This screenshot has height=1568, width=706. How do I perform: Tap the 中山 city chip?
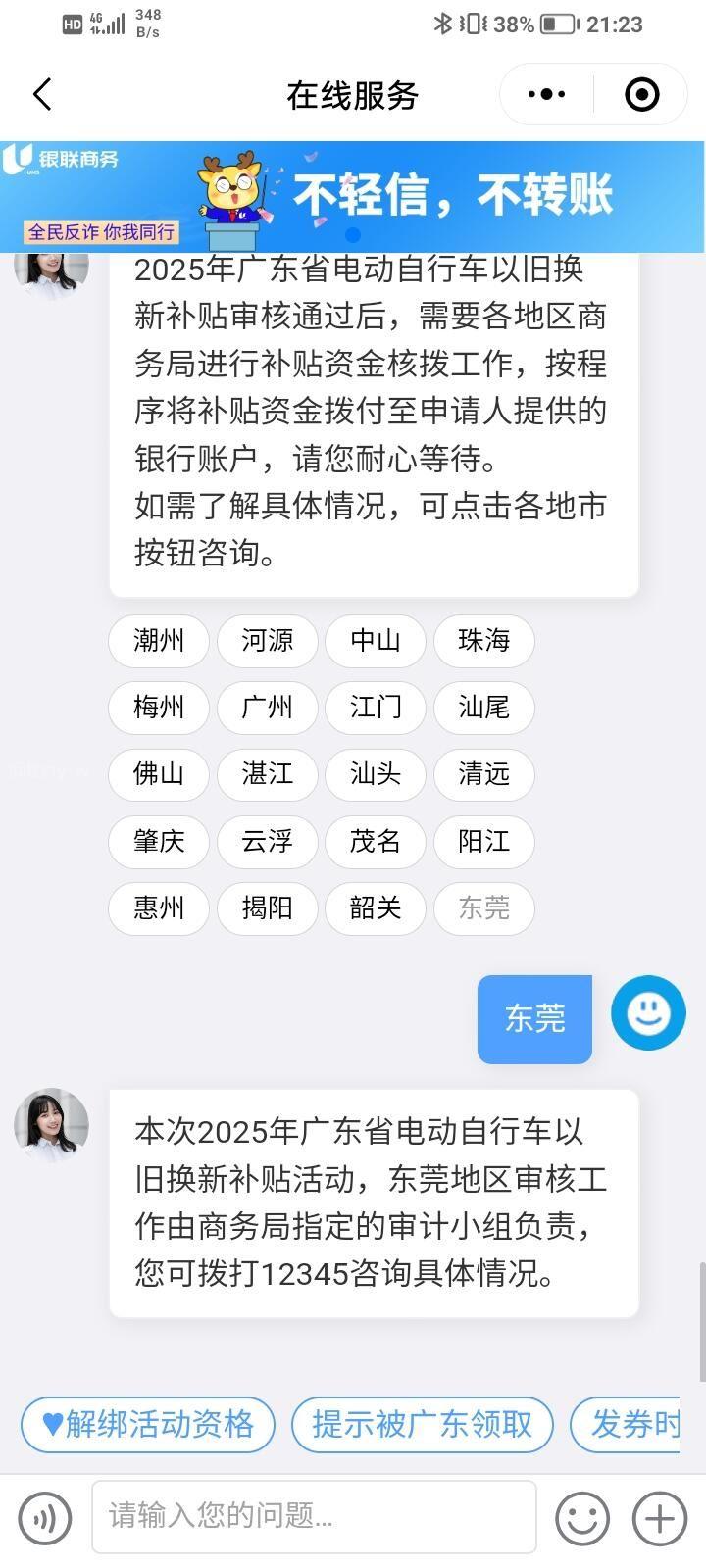376,641
